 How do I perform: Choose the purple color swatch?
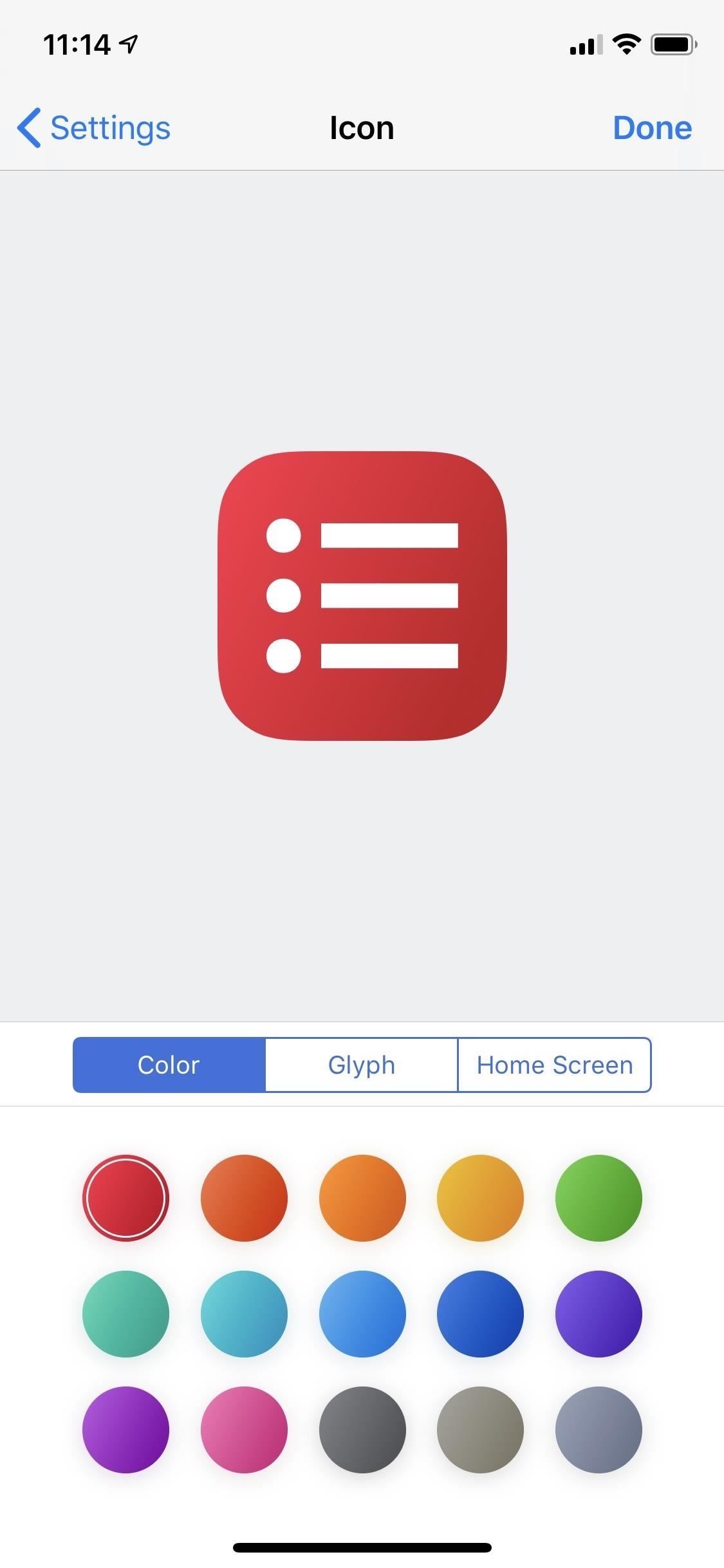(x=125, y=1429)
